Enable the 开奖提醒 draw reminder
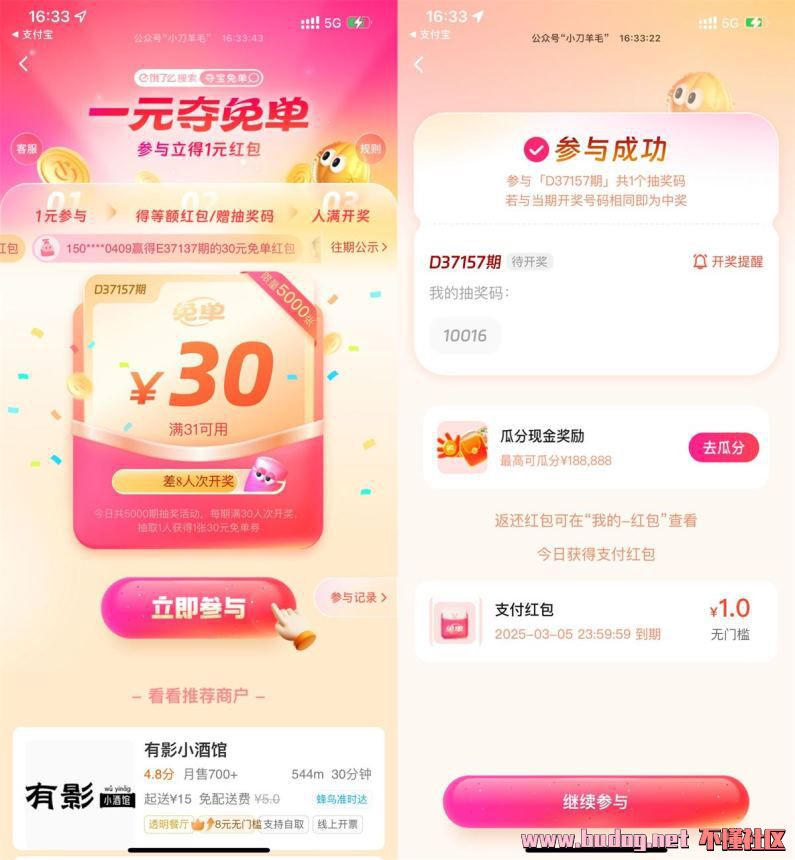This screenshot has height=860, width=795. (728, 261)
